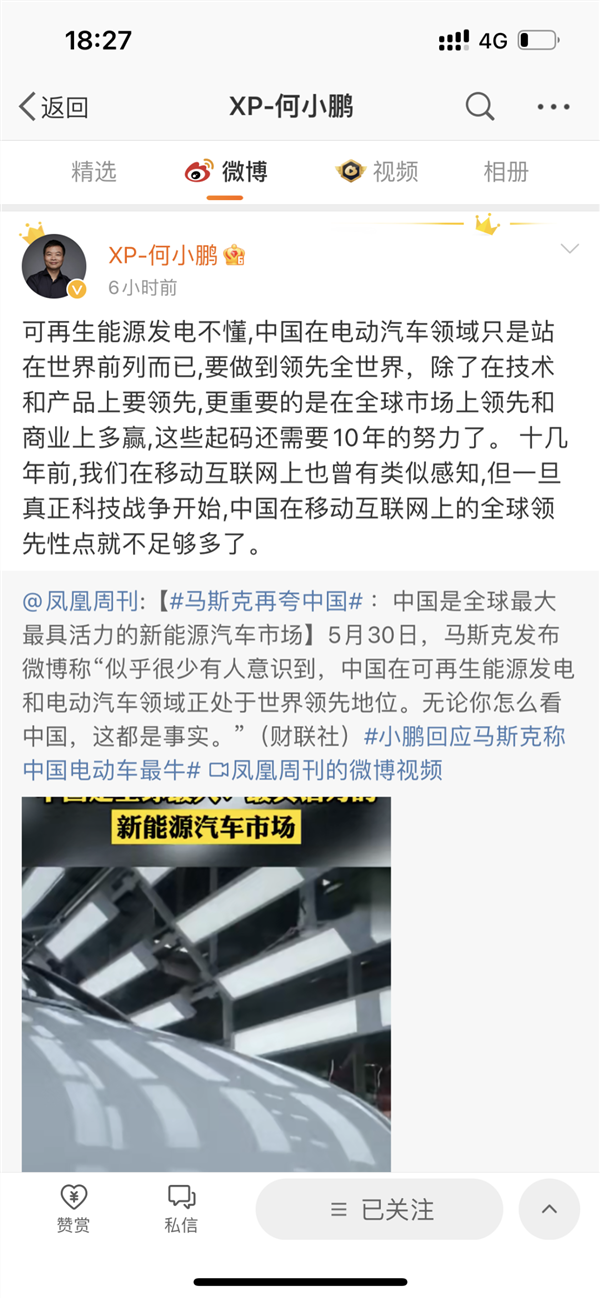Play the 新能源汽车市场 video
This screenshot has height=1298, width=600.
(x=206, y=985)
